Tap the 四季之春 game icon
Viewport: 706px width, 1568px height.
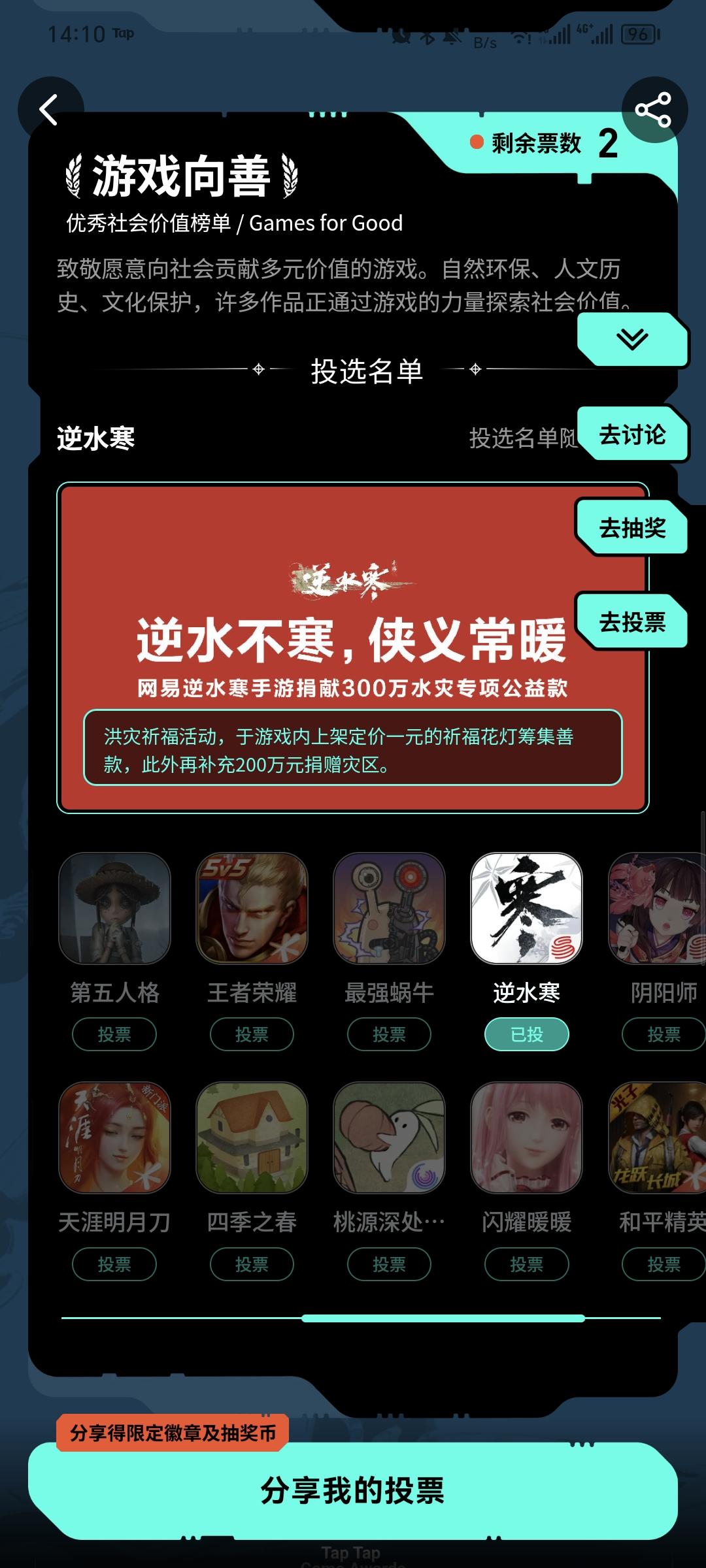(x=252, y=1140)
